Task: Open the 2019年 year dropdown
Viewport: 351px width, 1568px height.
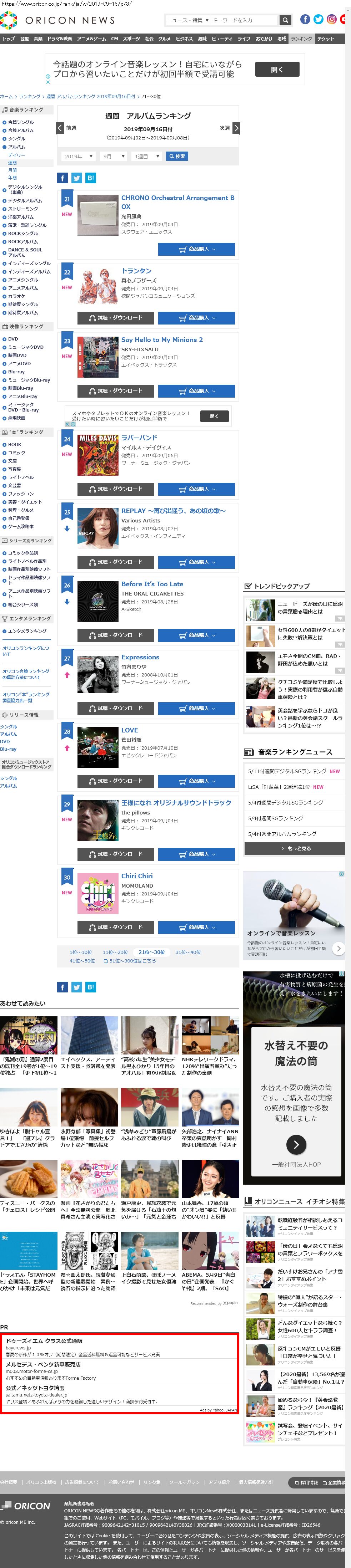Action: pyautogui.click(x=78, y=157)
